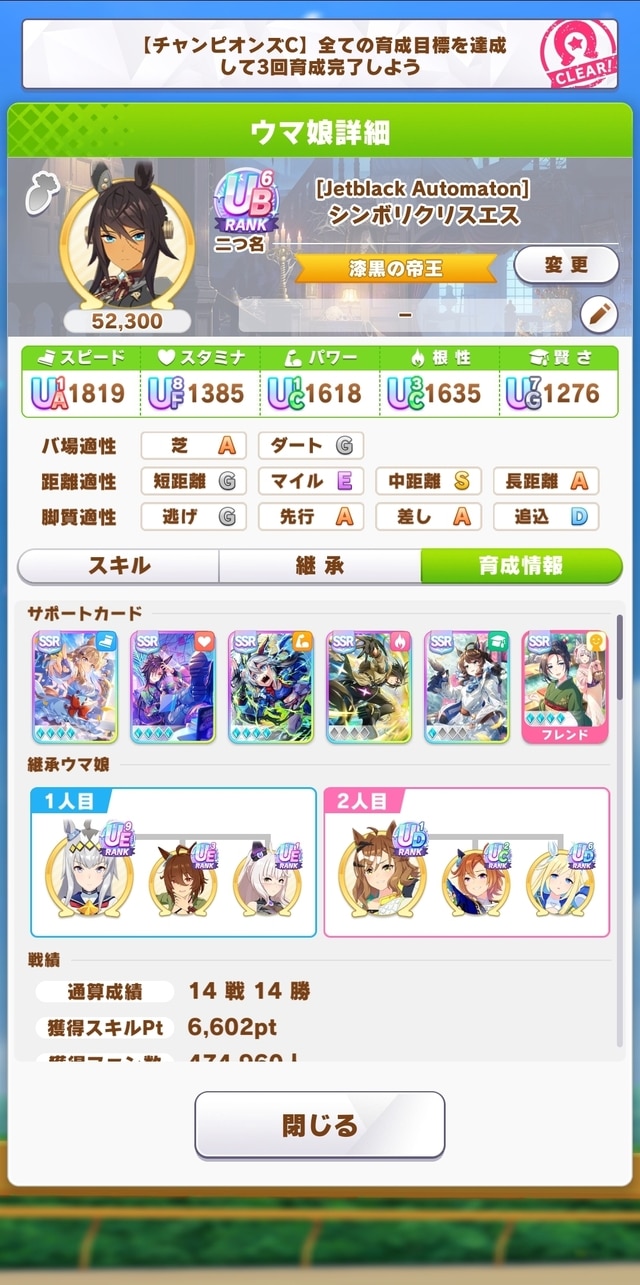Select the 育成情報 tab
The height and width of the screenshot is (1285, 640).
tap(520, 565)
